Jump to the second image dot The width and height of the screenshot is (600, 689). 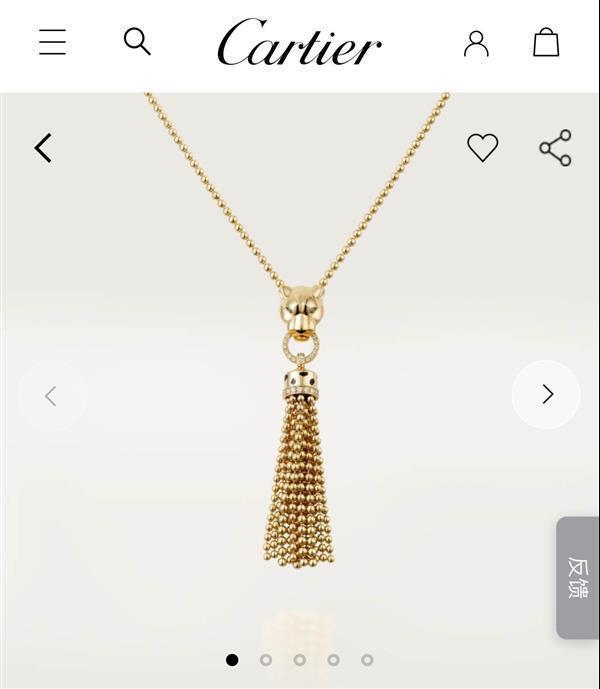266,660
